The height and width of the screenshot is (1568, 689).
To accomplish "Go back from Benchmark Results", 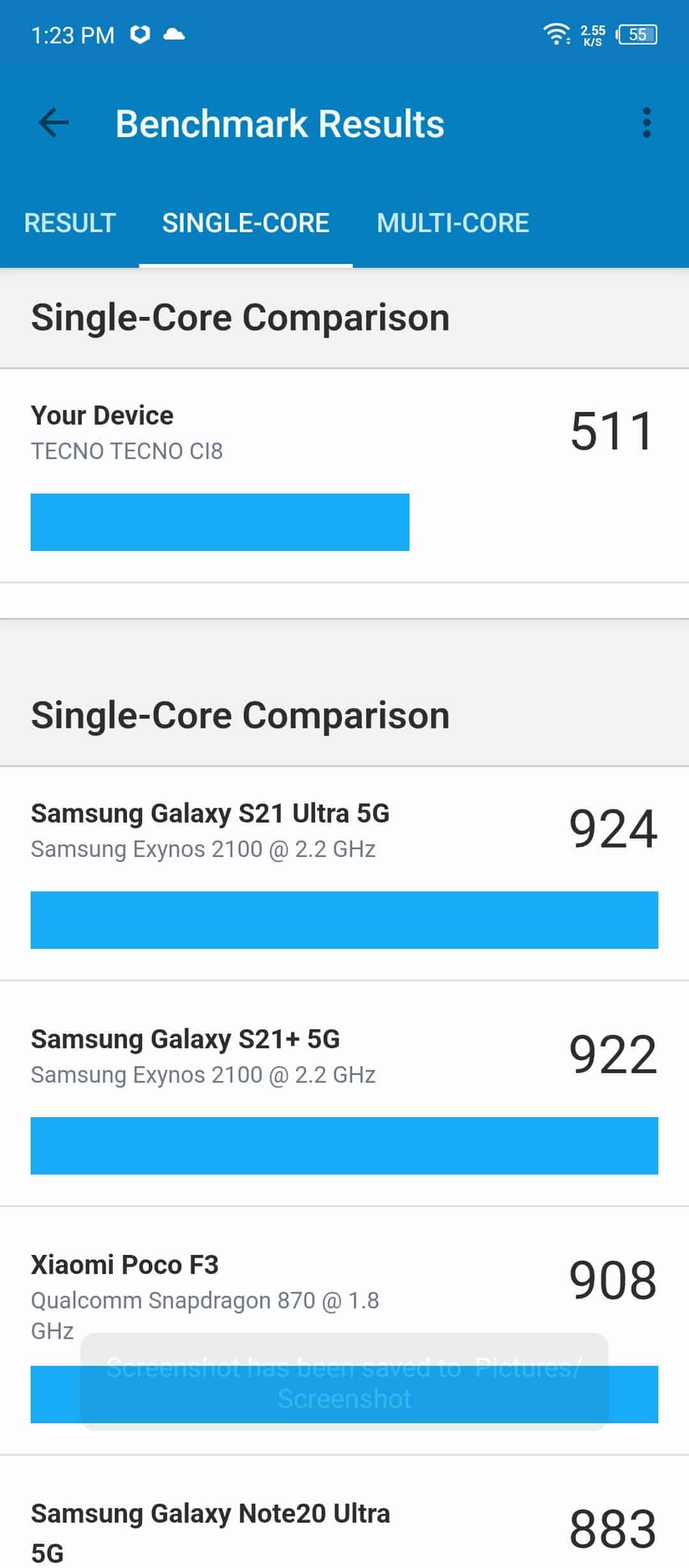I will tap(54, 123).
